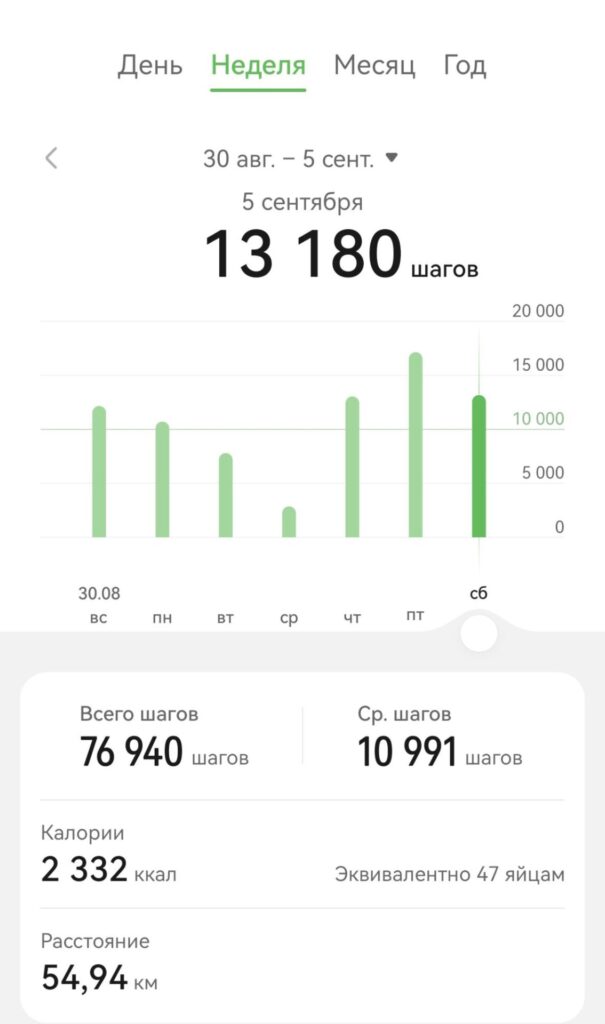Select the Monday (пн) bar in chart
The height and width of the screenshot is (1024, 605).
pyautogui.click(x=162, y=479)
